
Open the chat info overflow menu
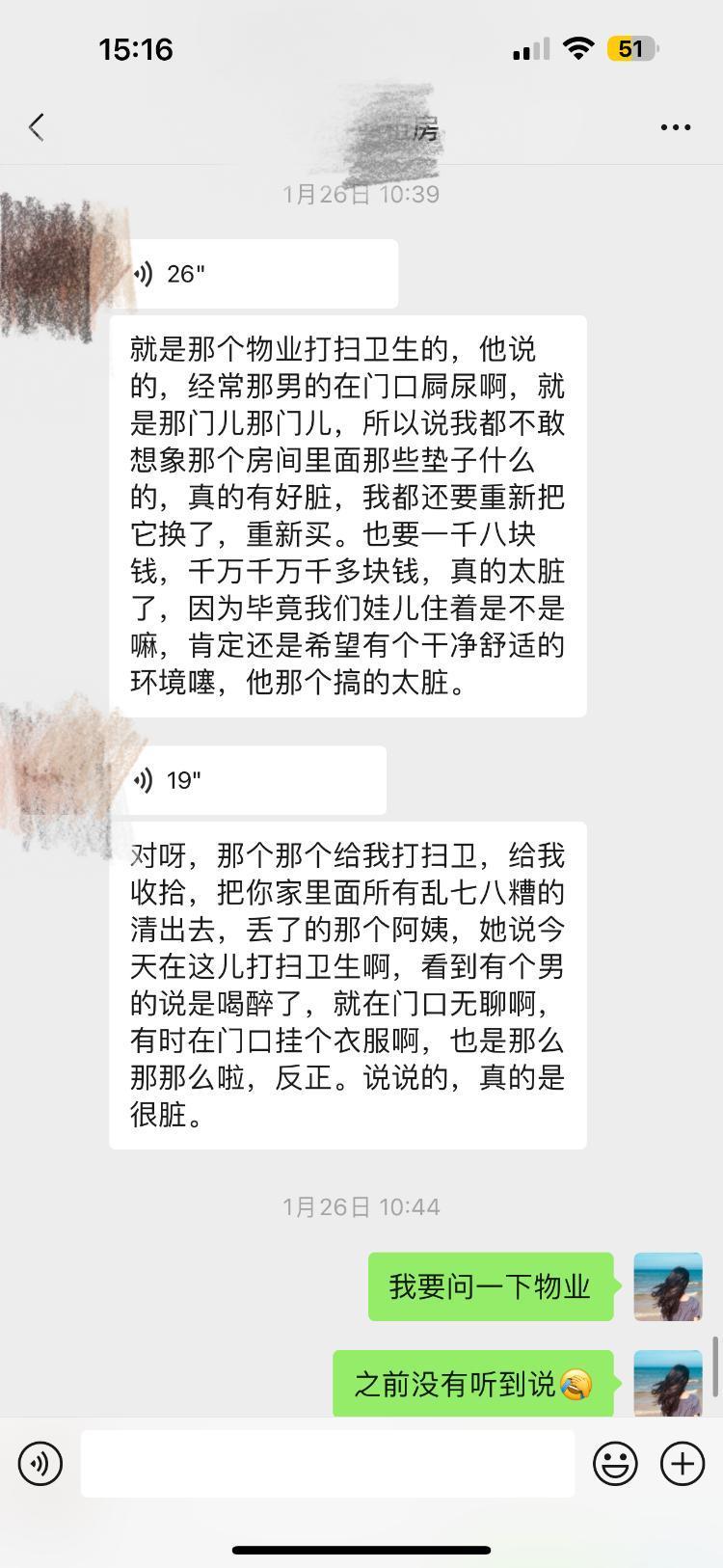tap(675, 127)
